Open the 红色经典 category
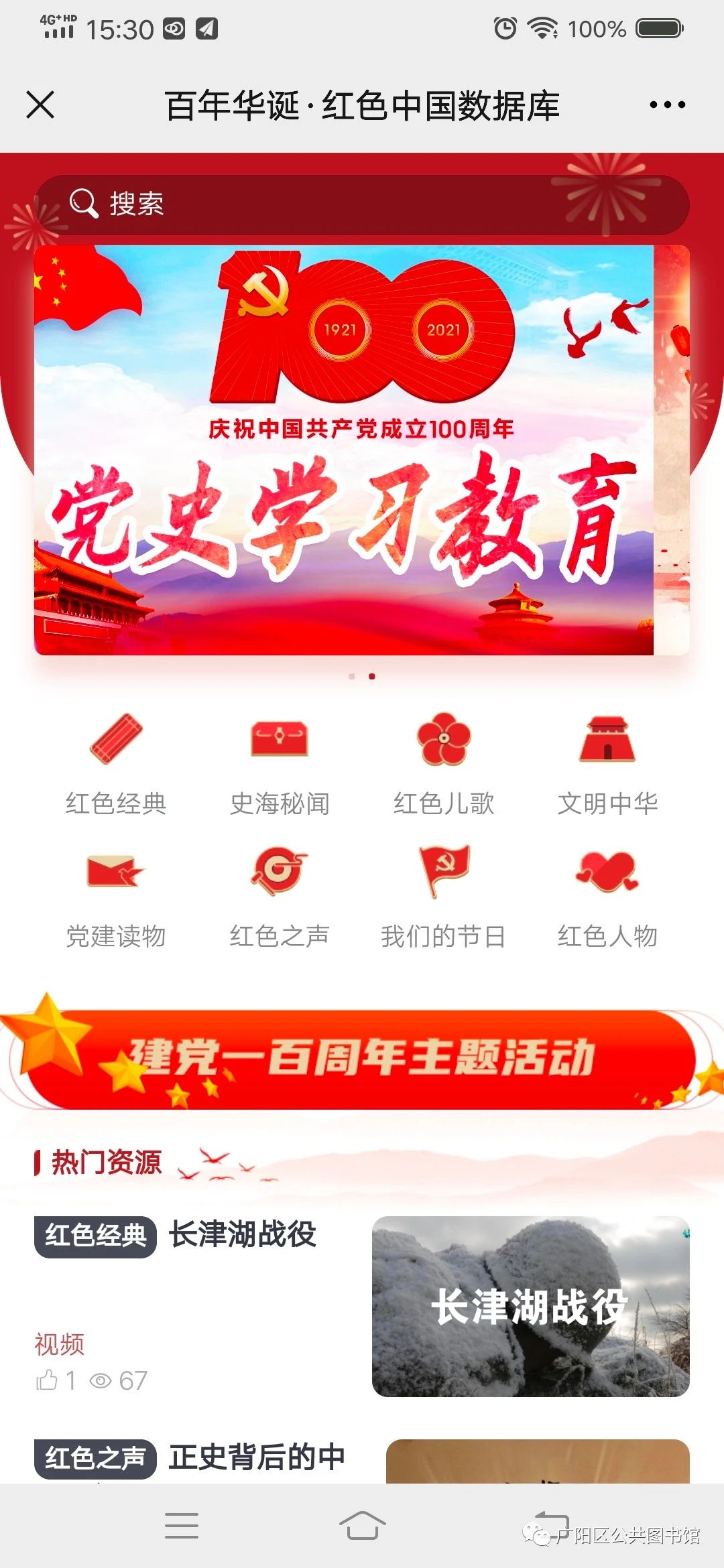This screenshot has height=1568, width=724. pyautogui.click(x=116, y=765)
